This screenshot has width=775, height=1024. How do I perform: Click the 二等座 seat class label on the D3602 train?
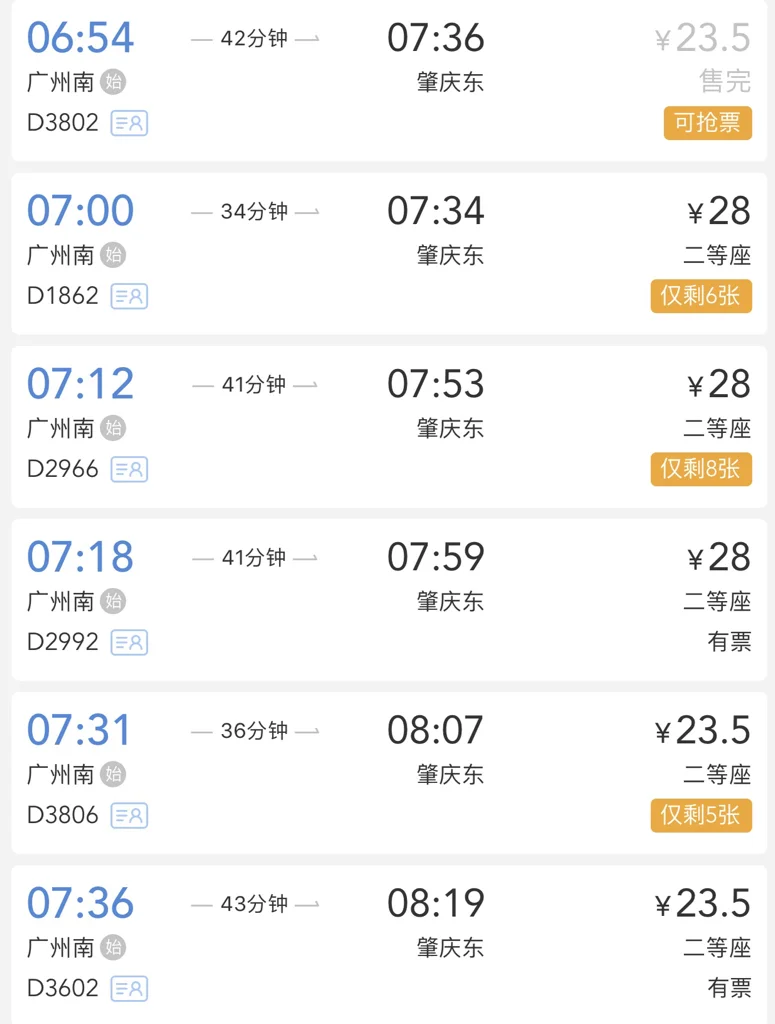click(x=717, y=948)
